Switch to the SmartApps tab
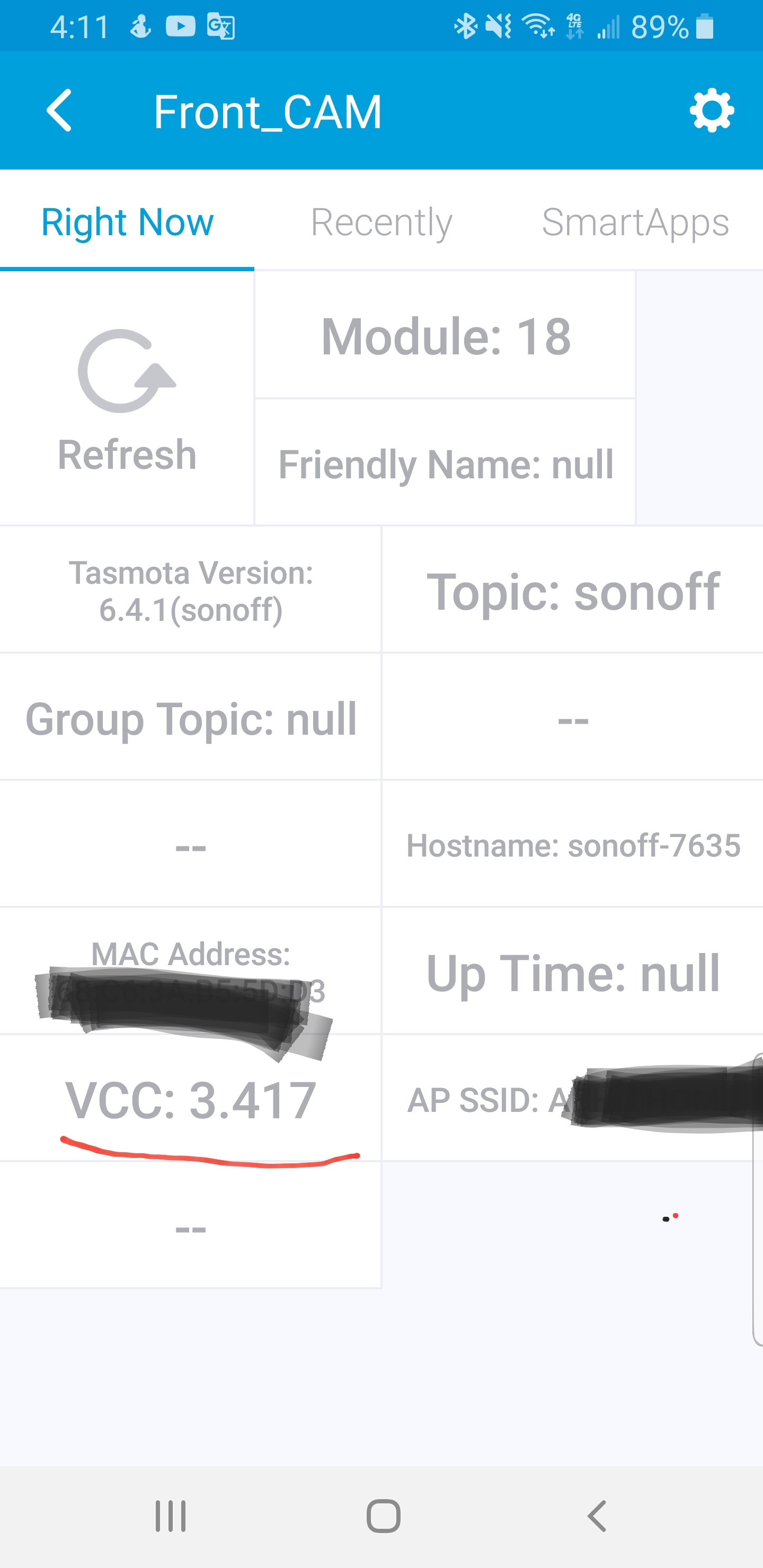This screenshot has width=763, height=1568. click(x=635, y=222)
